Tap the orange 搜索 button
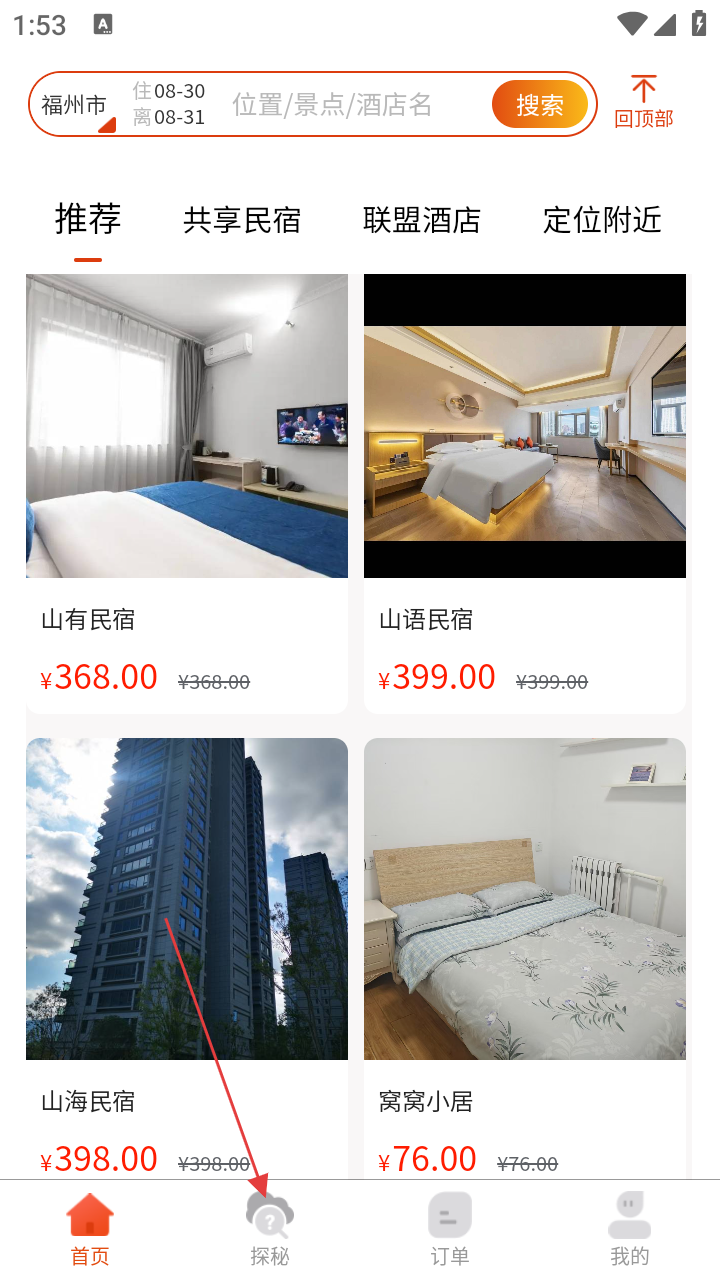Screen dimensions: 720x1280 point(539,105)
